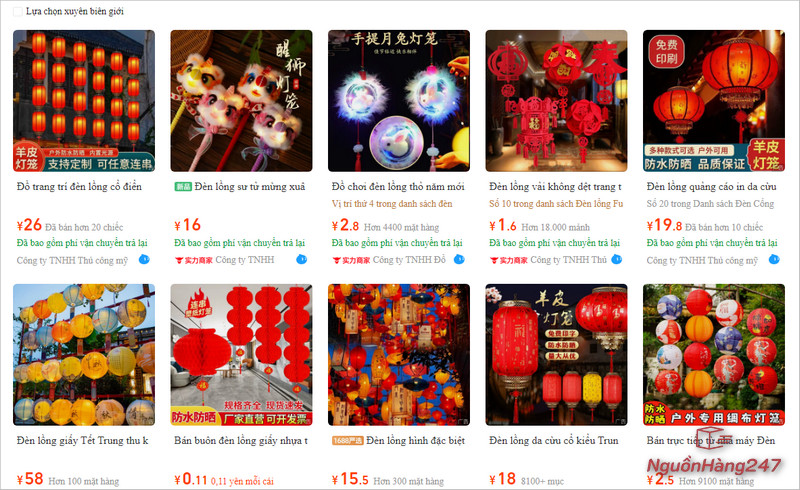View ranking 'Số 10 trong danh sách Đèn lồng'
The width and height of the screenshot is (800, 490).
coord(556,203)
